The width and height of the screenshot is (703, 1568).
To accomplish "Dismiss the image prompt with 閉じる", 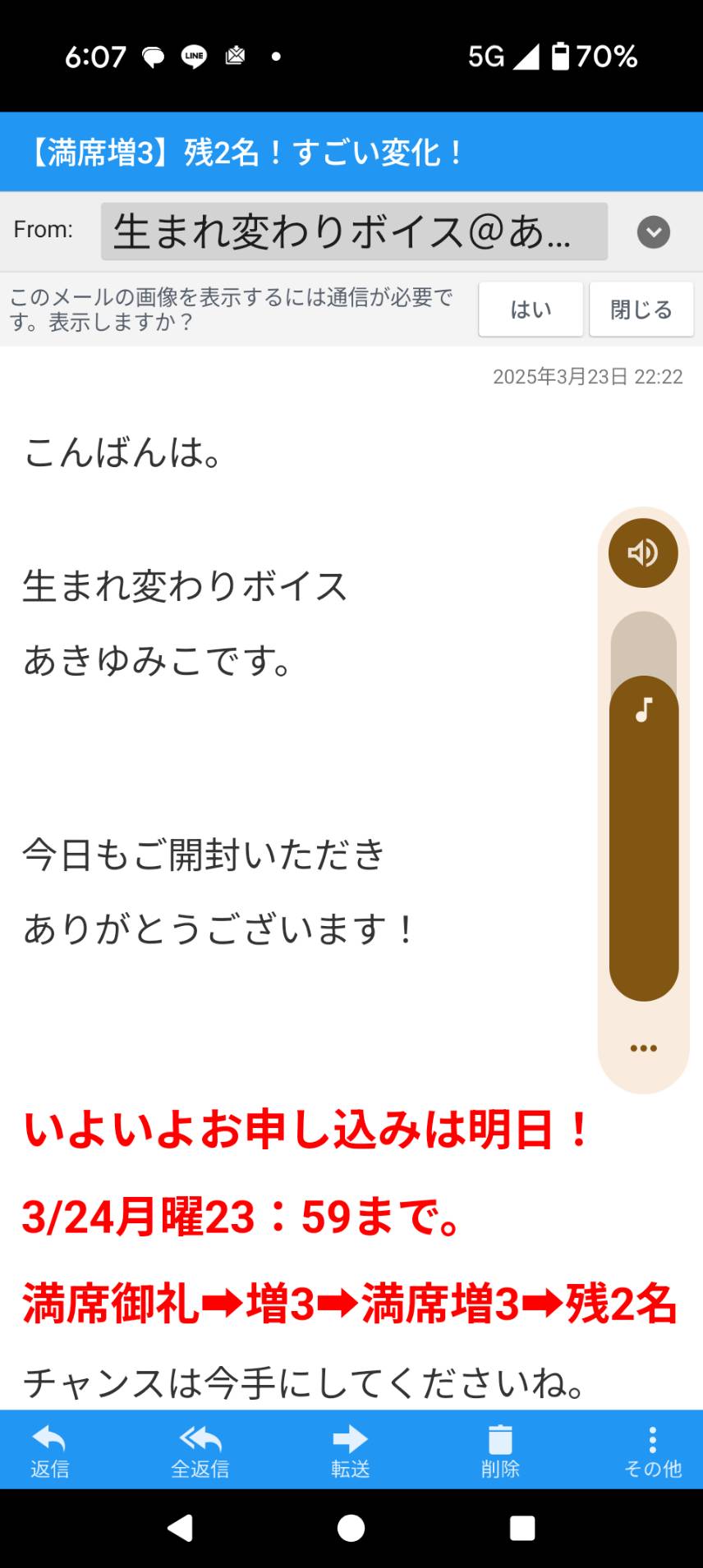I will pos(641,309).
